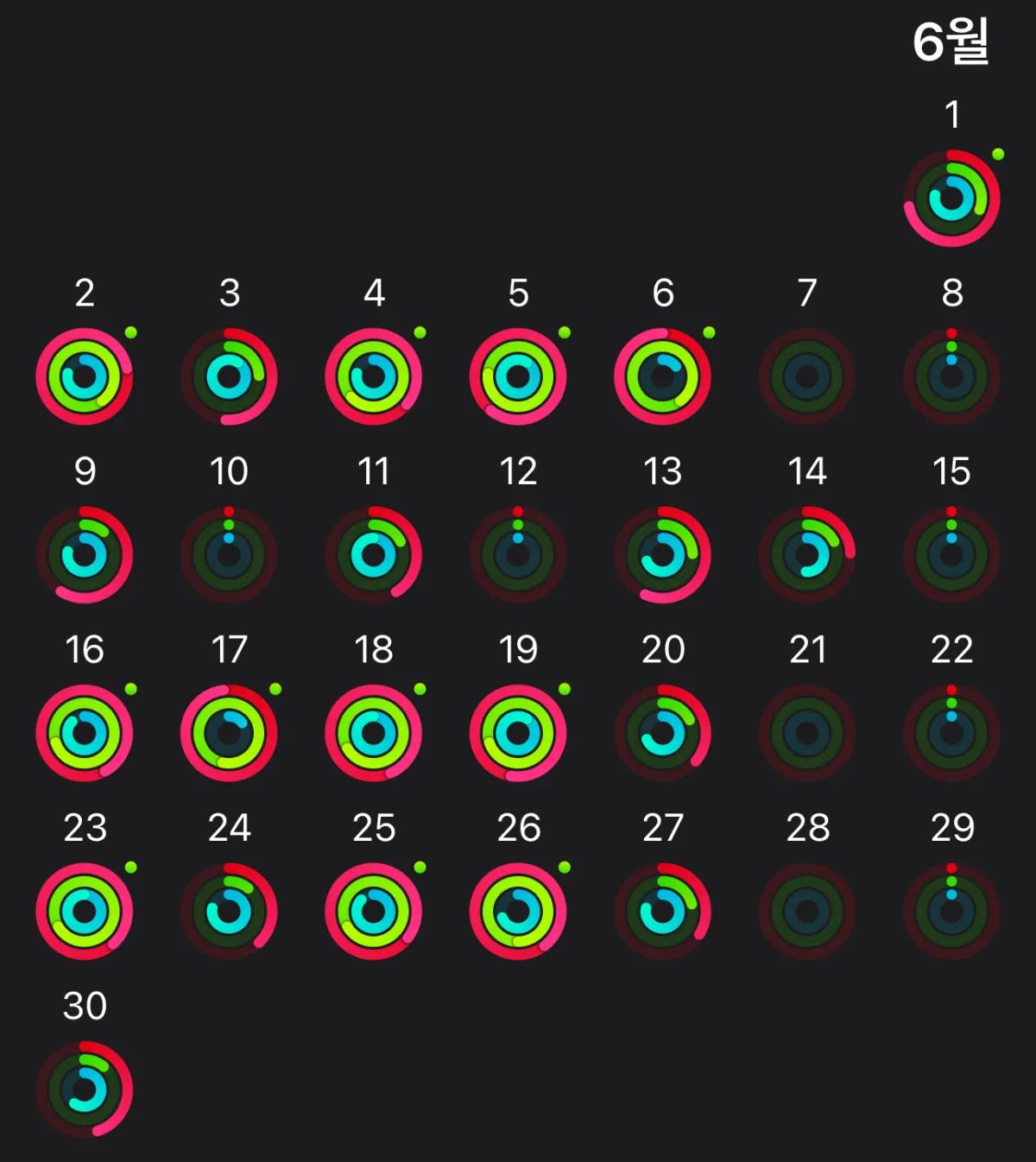The height and width of the screenshot is (1162, 1036).
Task: View activity for day 19
Action: [x=518, y=733]
